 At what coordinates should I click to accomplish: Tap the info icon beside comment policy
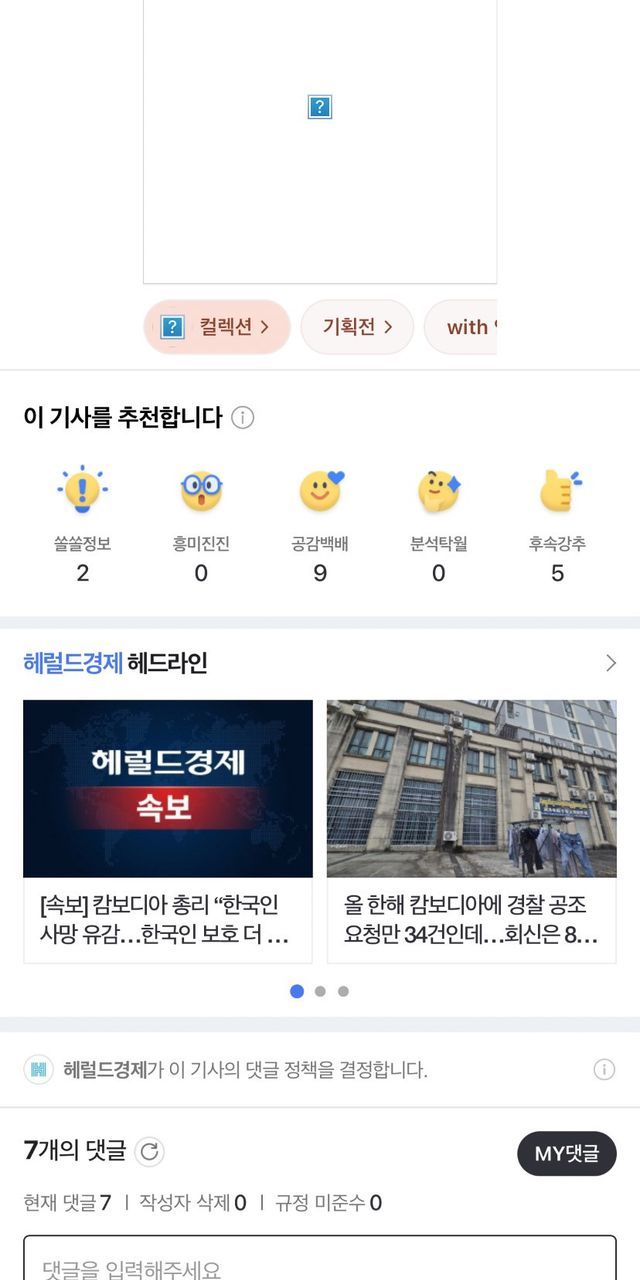604,1070
